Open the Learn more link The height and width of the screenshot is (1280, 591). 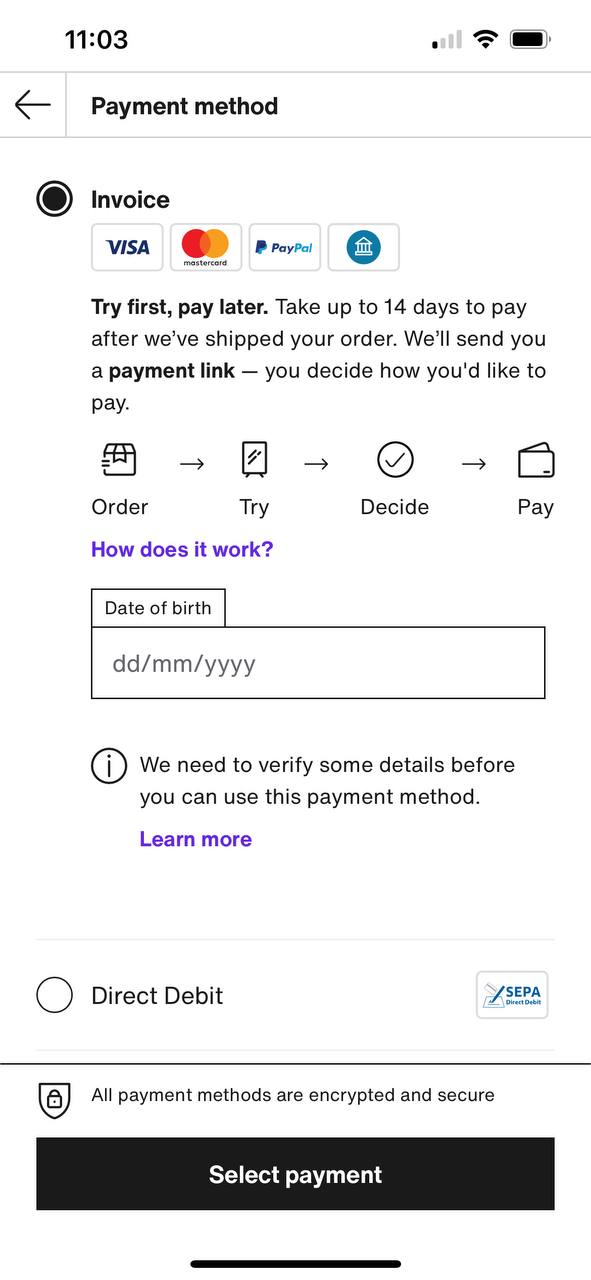[196, 839]
